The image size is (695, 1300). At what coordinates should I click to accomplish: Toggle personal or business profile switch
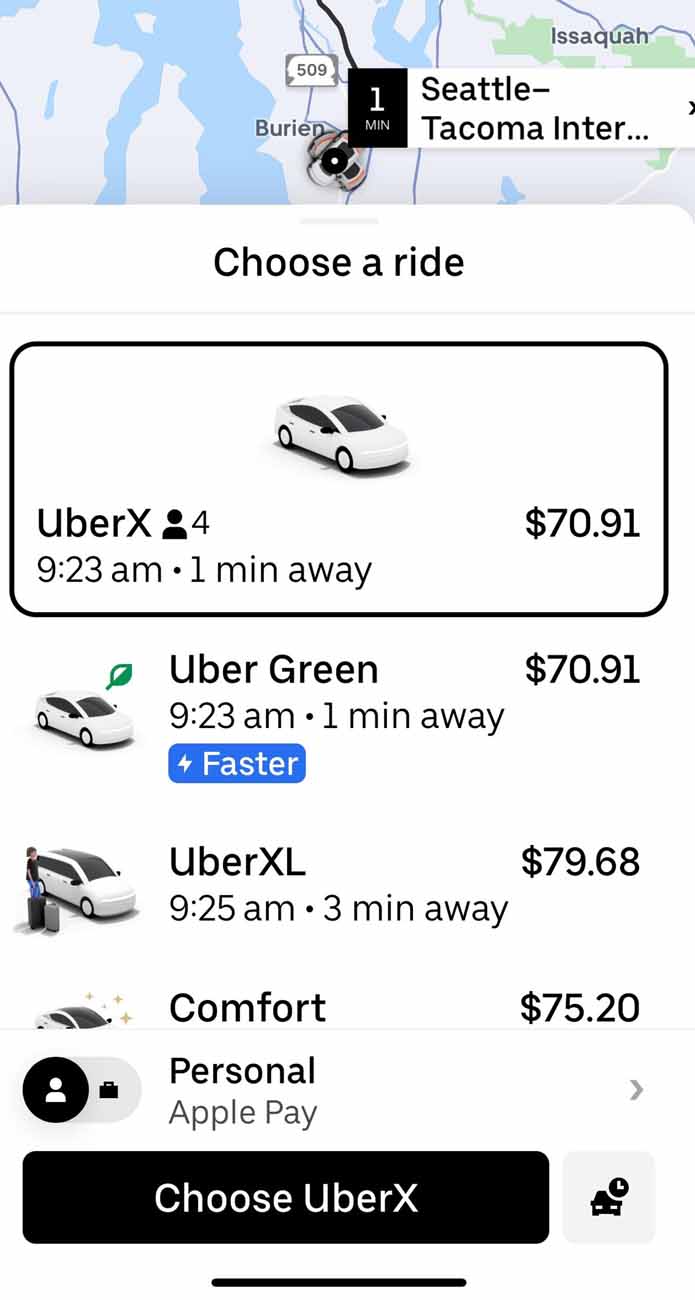click(82, 1090)
